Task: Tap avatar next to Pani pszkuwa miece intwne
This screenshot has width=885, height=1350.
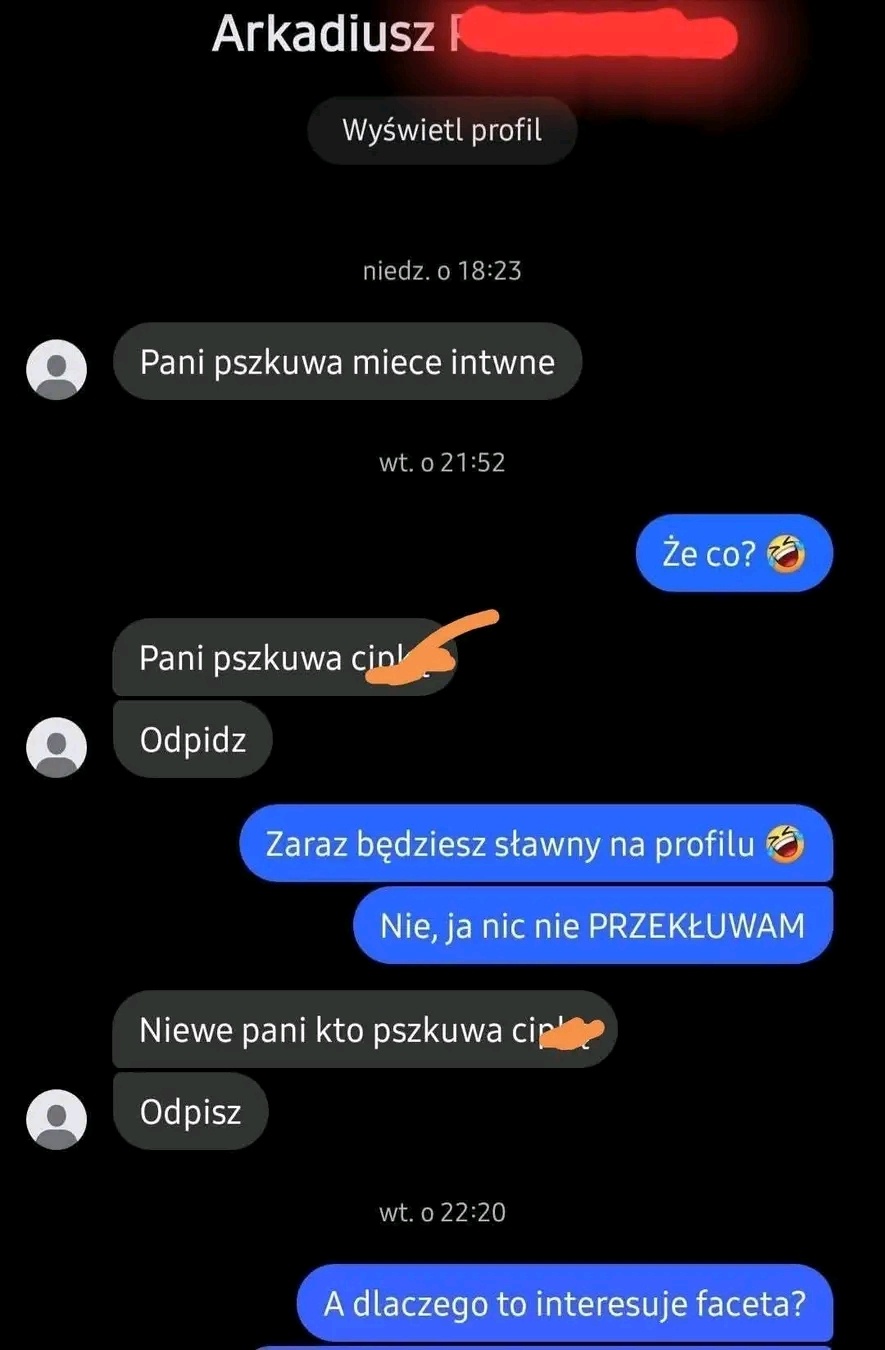Action: click(x=56, y=369)
